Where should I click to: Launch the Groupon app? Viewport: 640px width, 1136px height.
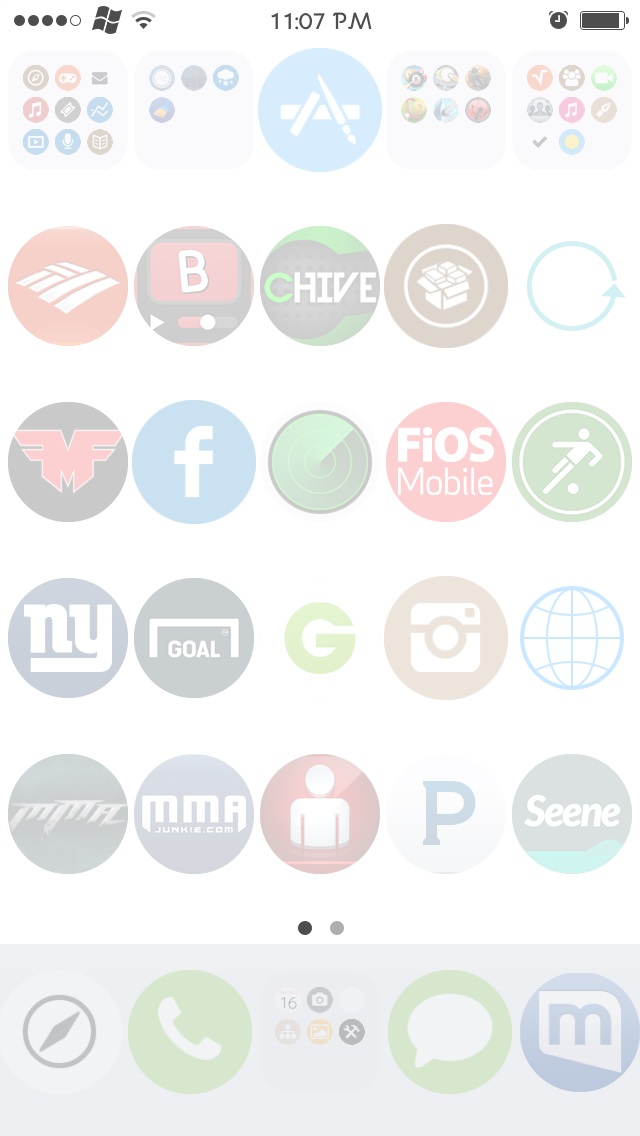tap(320, 638)
